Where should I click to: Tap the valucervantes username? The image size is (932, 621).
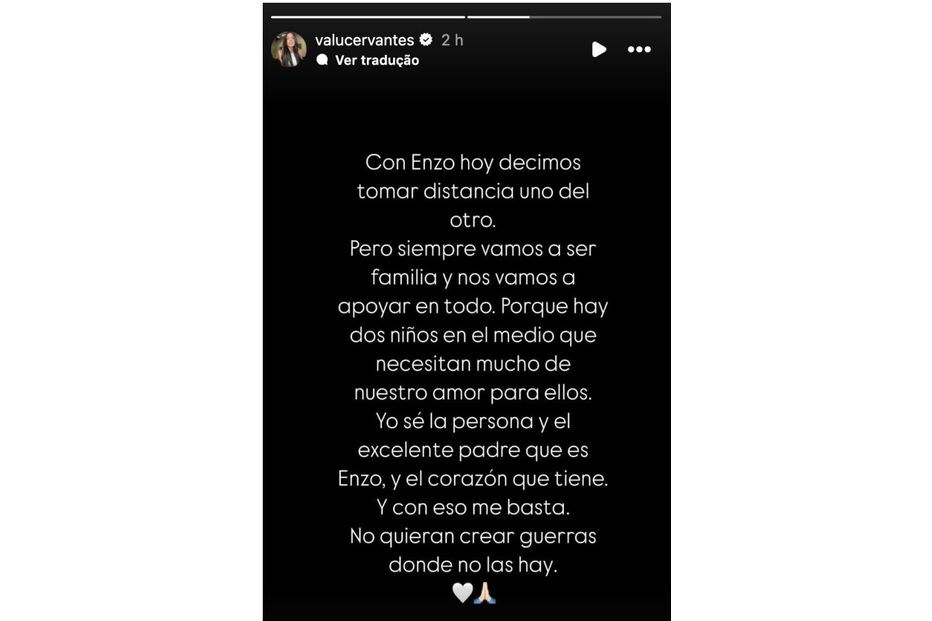363,40
